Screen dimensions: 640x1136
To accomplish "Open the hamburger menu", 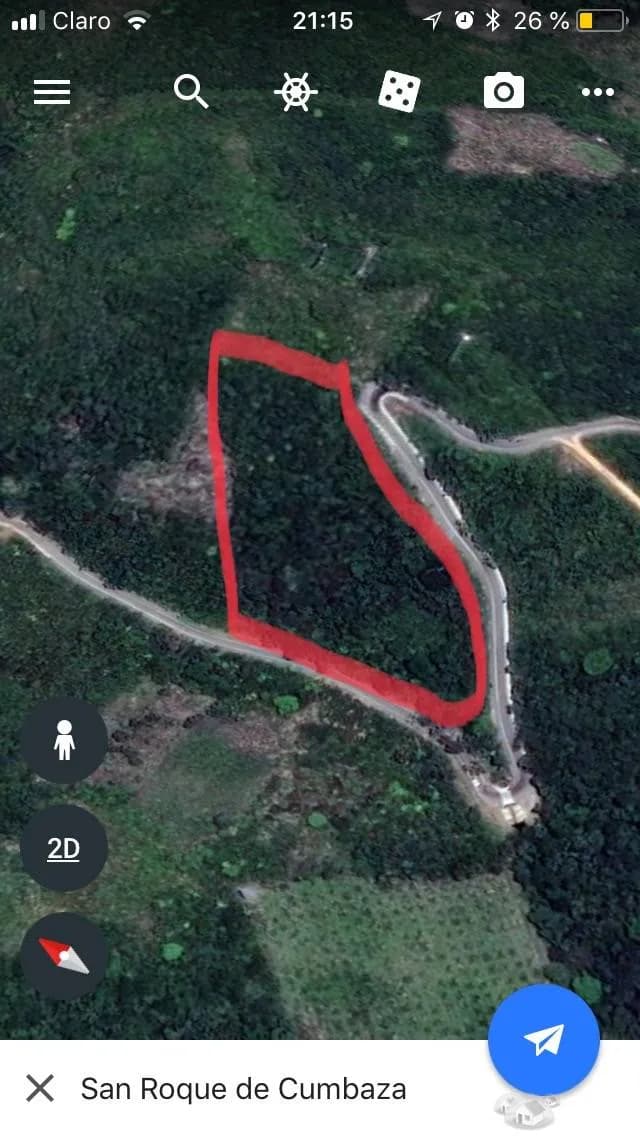I will click(52, 92).
